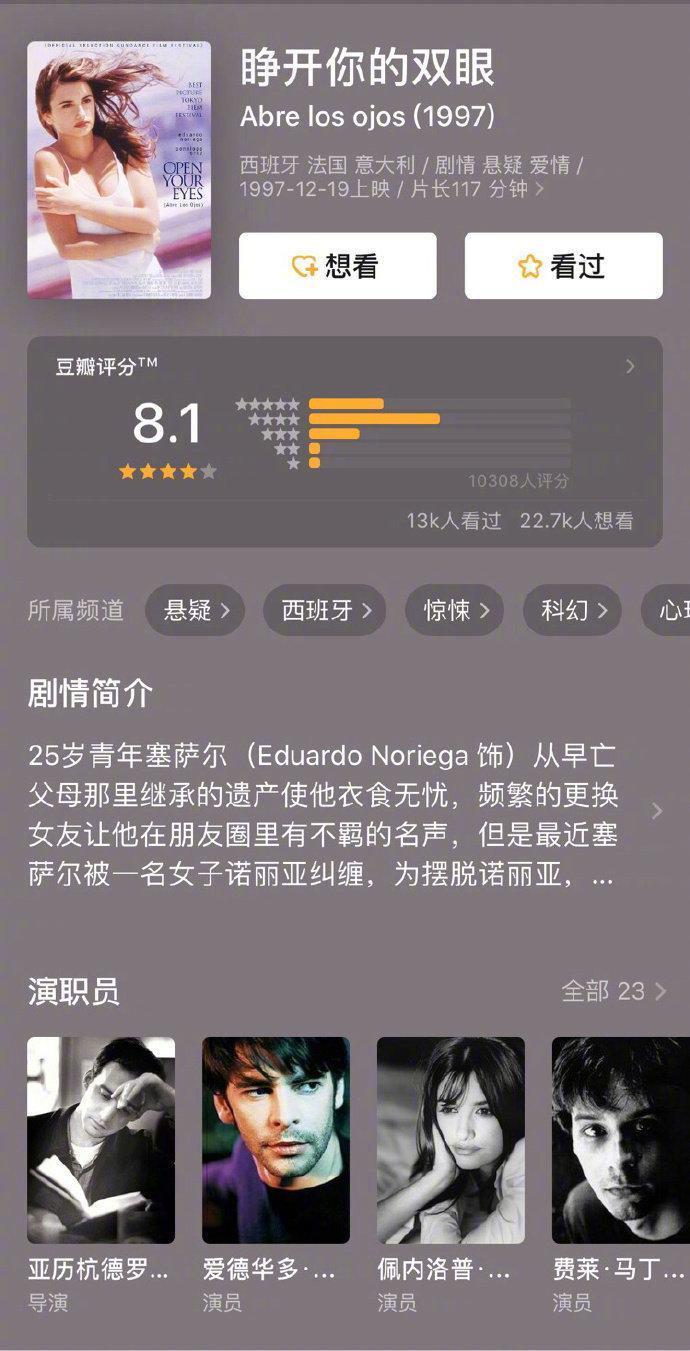This screenshot has height=1351, width=690.
Task: Mark the movie as 看过 (watched)
Action: (563, 266)
